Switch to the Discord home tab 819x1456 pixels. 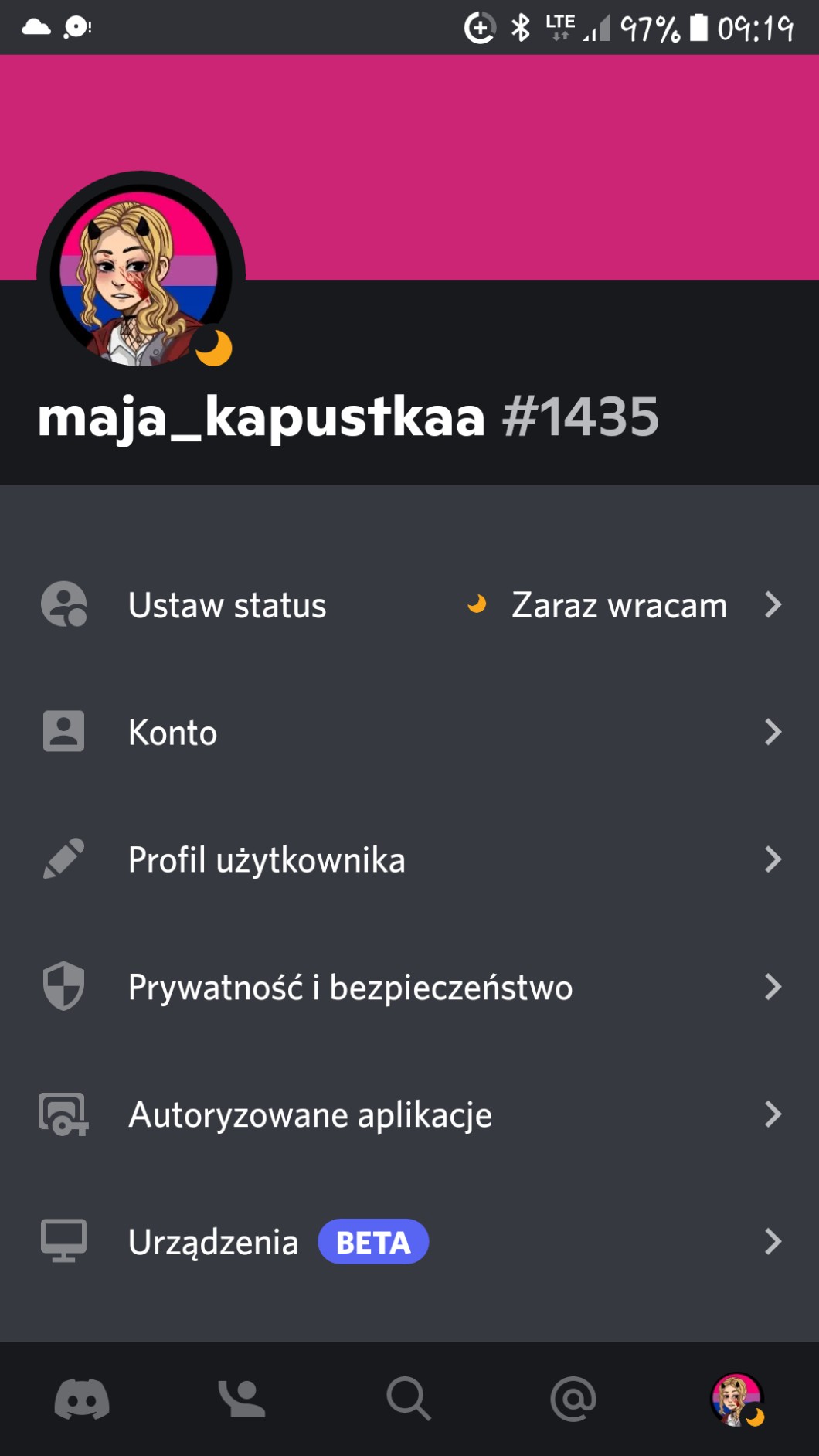82,1399
